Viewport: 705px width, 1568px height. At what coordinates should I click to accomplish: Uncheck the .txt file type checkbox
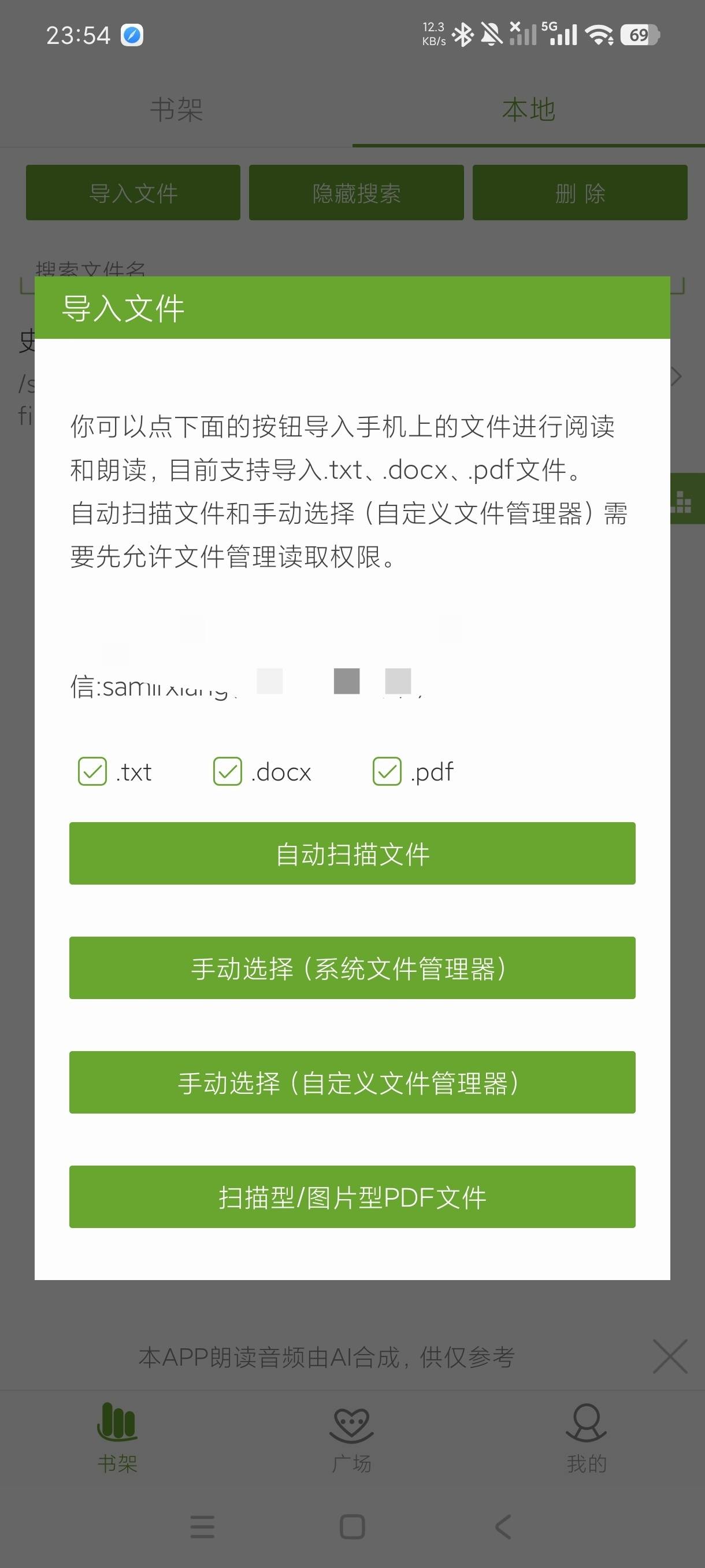coord(92,771)
